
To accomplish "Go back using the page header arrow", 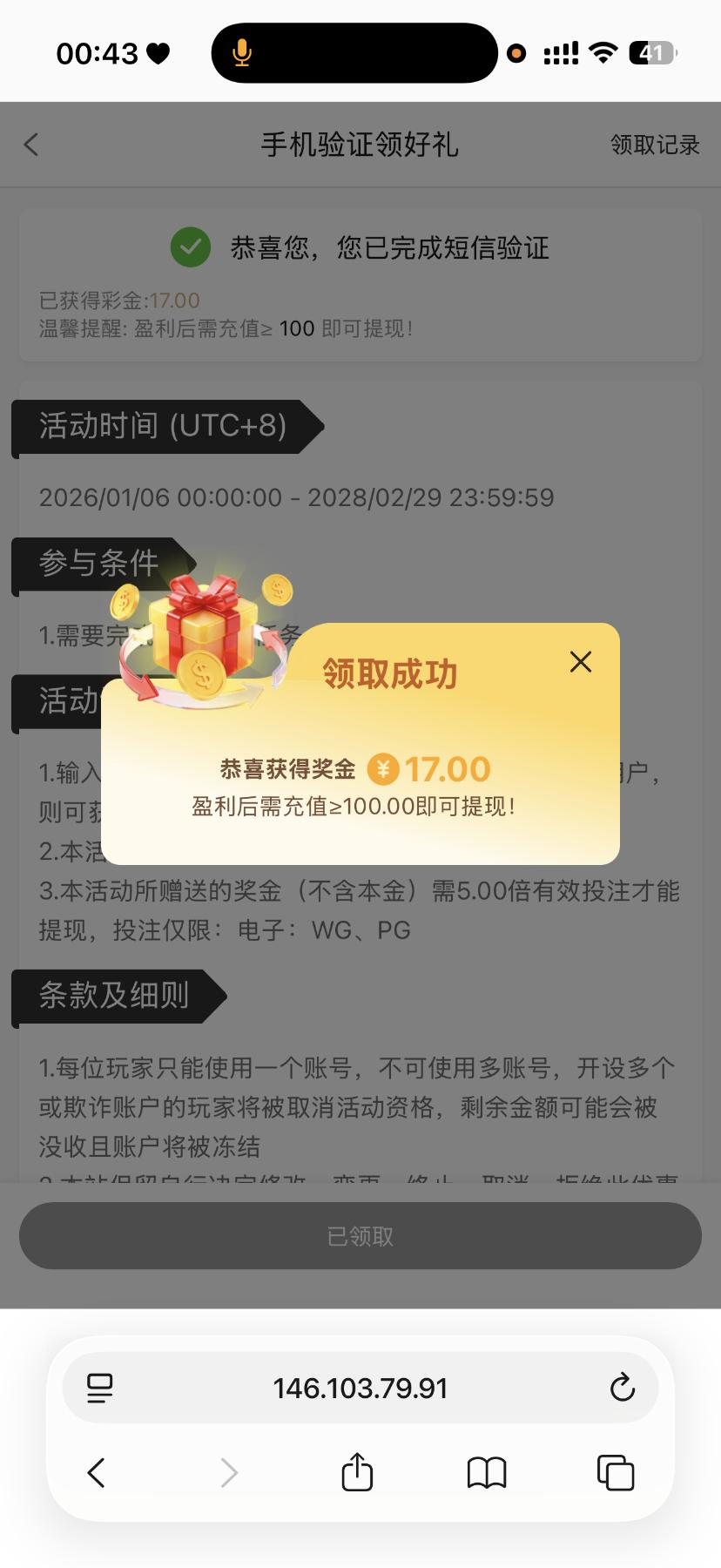I will coord(31,145).
